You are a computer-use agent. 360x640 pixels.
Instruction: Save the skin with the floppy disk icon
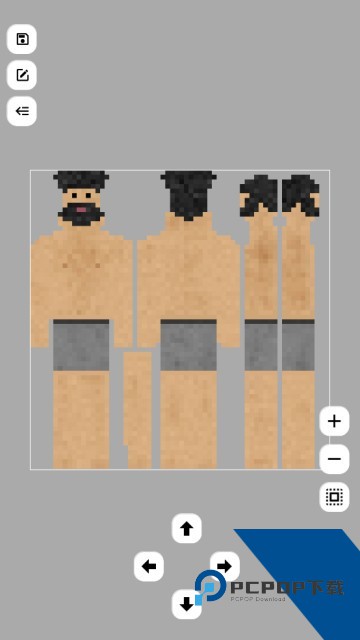click(x=22, y=39)
